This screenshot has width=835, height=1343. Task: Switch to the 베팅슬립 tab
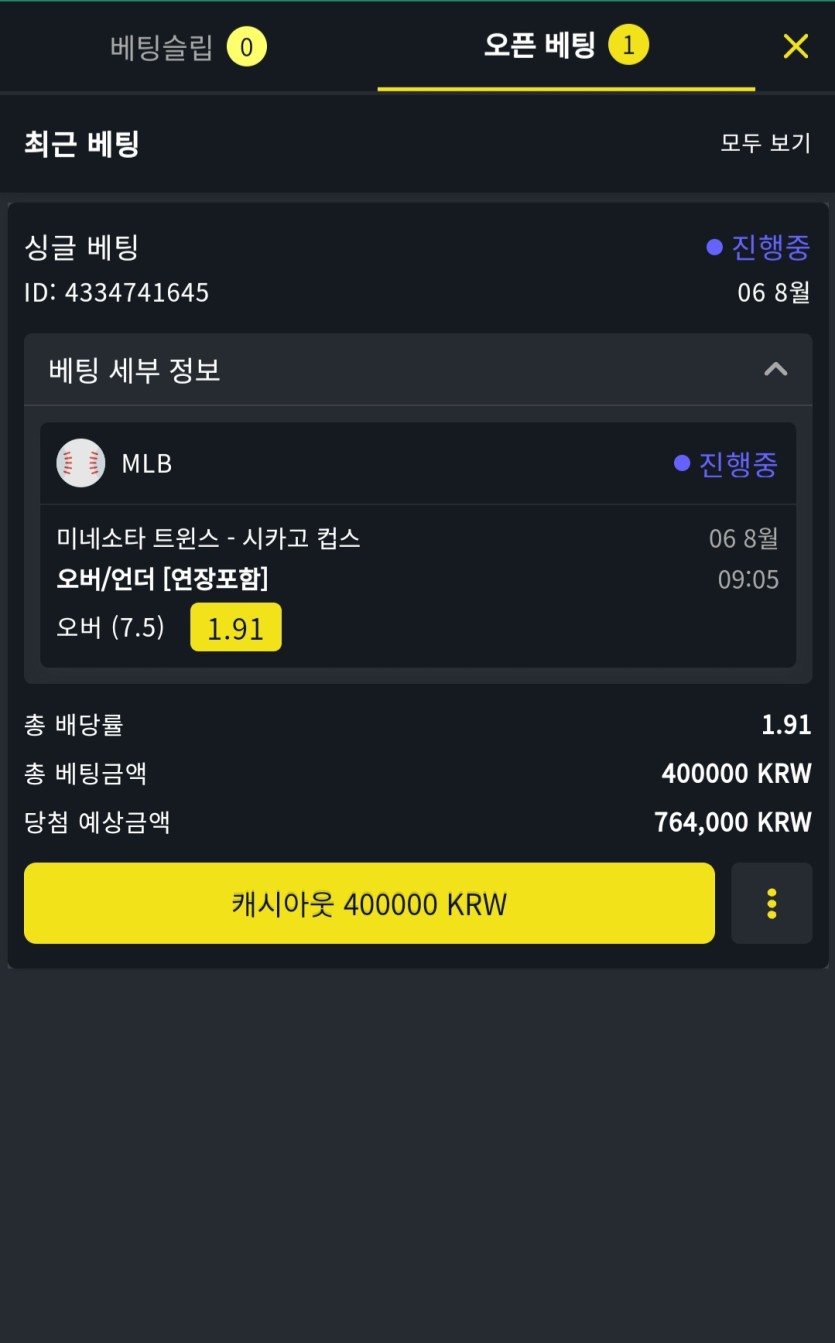[x=188, y=47]
